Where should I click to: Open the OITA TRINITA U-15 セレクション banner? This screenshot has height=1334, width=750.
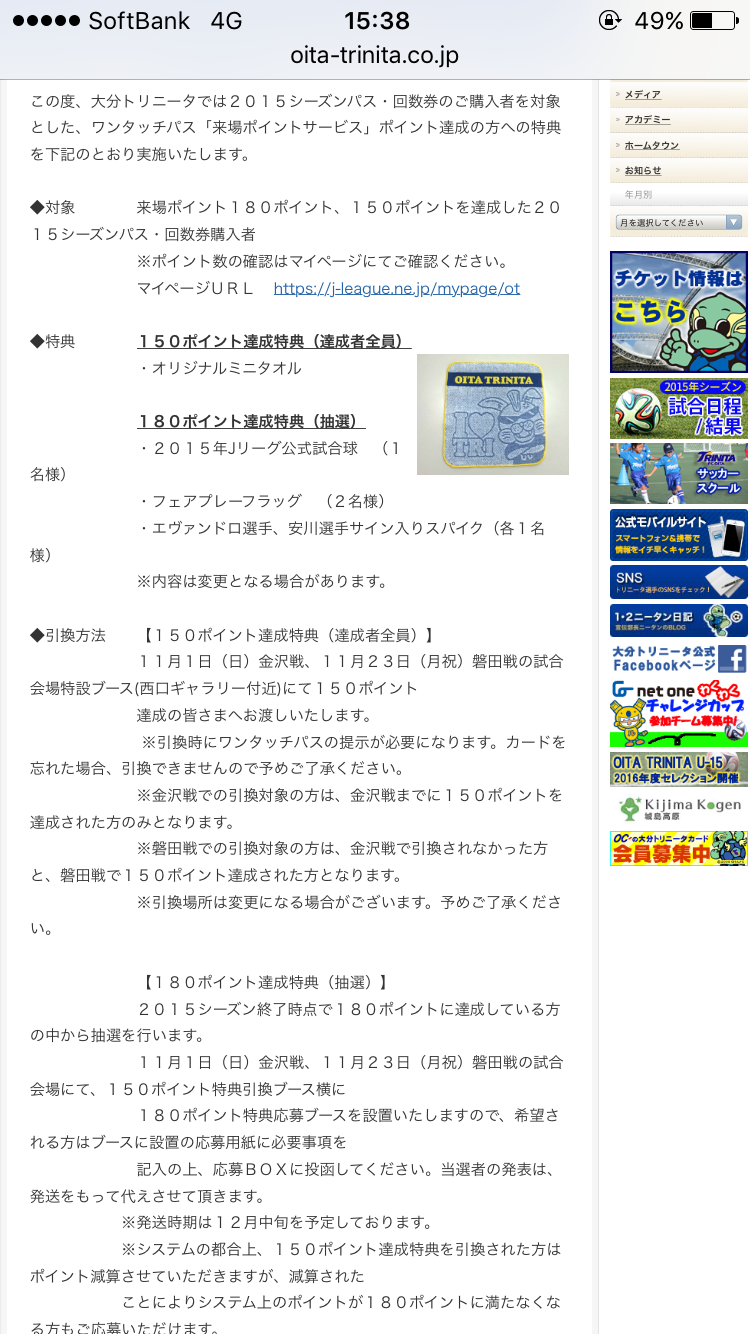click(679, 769)
